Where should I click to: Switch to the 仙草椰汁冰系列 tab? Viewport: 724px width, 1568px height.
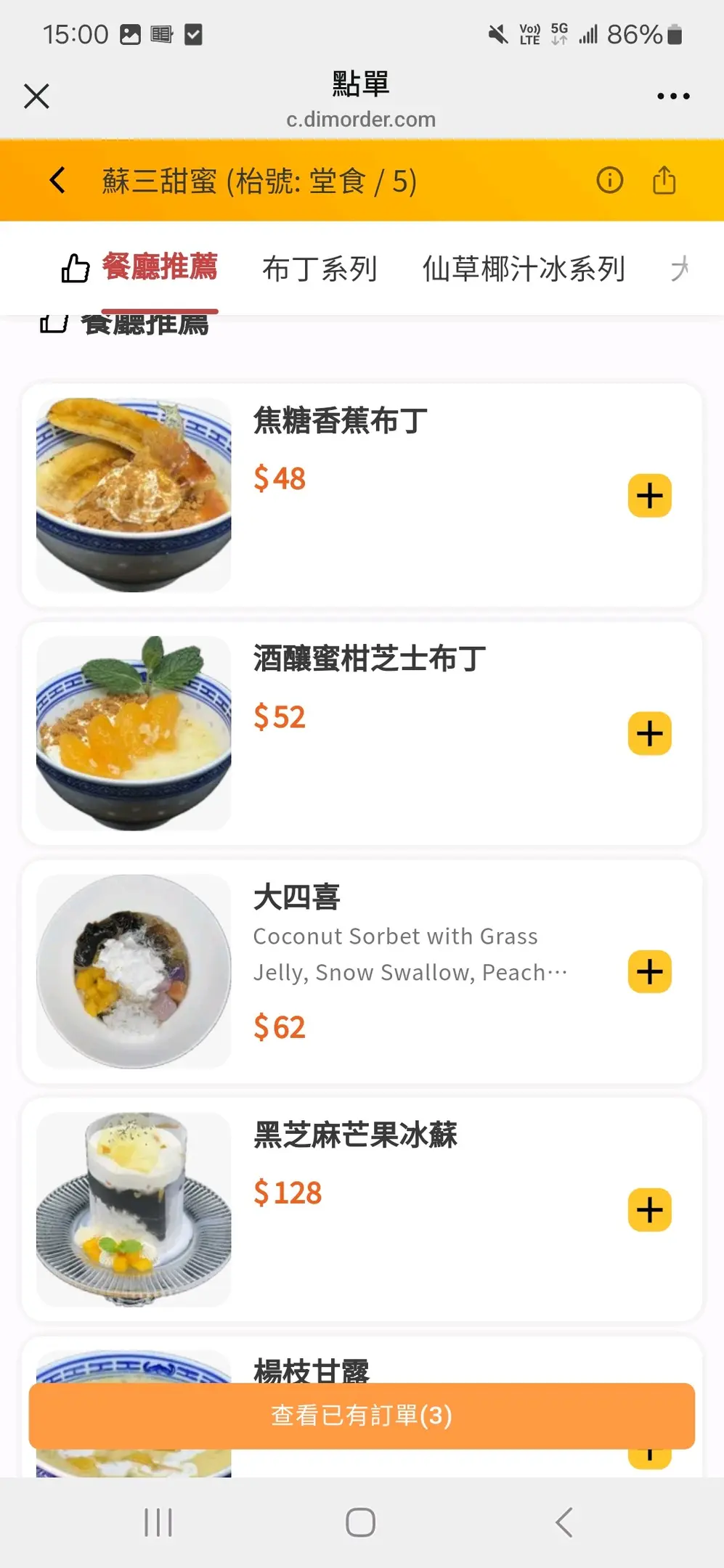click(524, 269)
